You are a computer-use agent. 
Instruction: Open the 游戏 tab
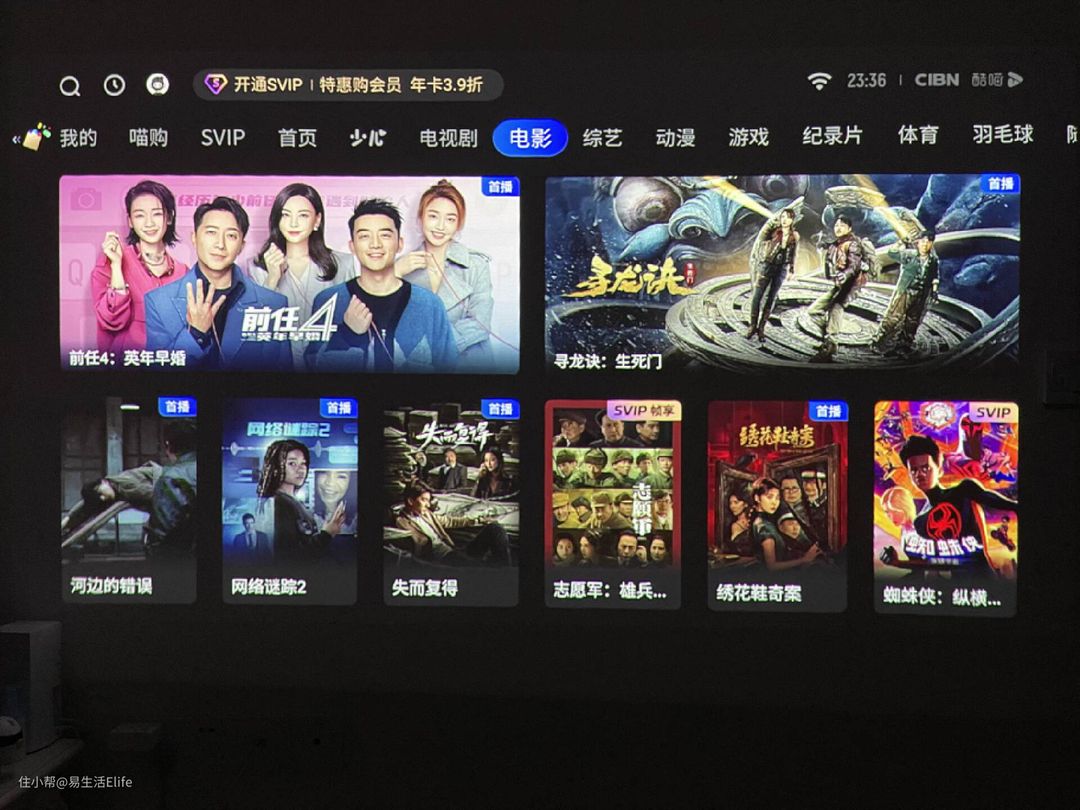(748, 137)
